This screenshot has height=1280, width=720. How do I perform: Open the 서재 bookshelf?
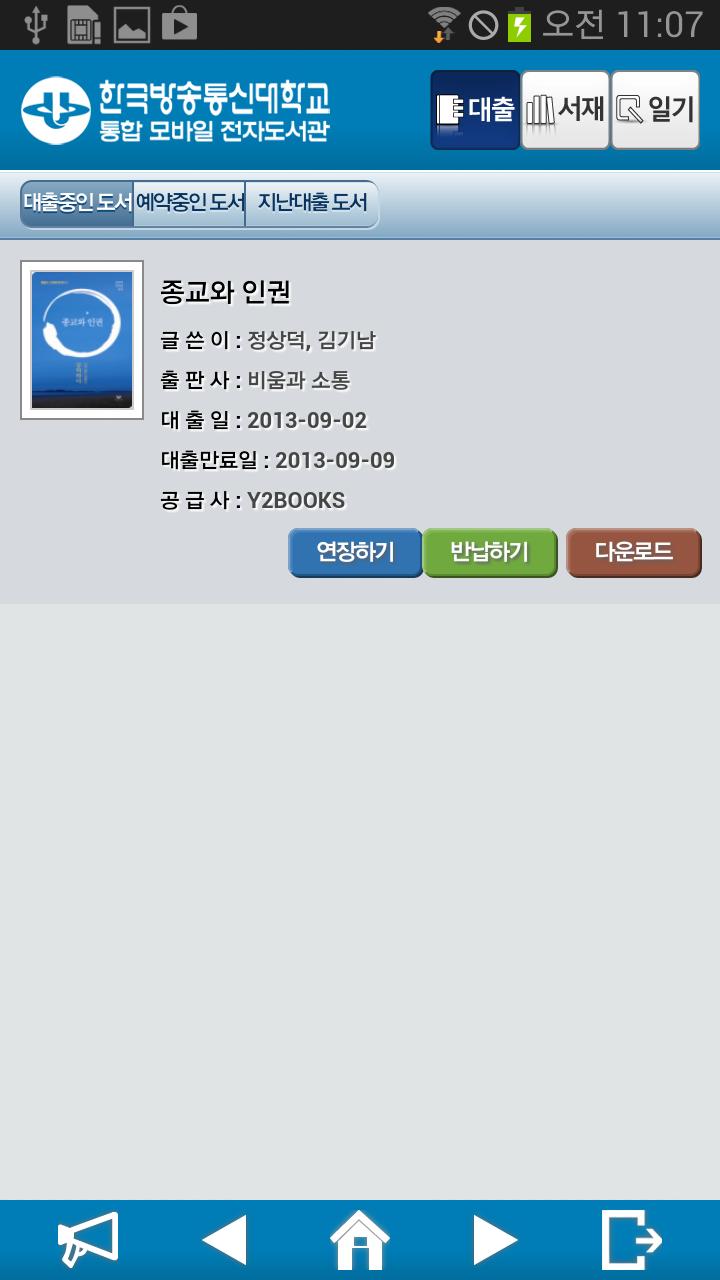click(565, 110)
